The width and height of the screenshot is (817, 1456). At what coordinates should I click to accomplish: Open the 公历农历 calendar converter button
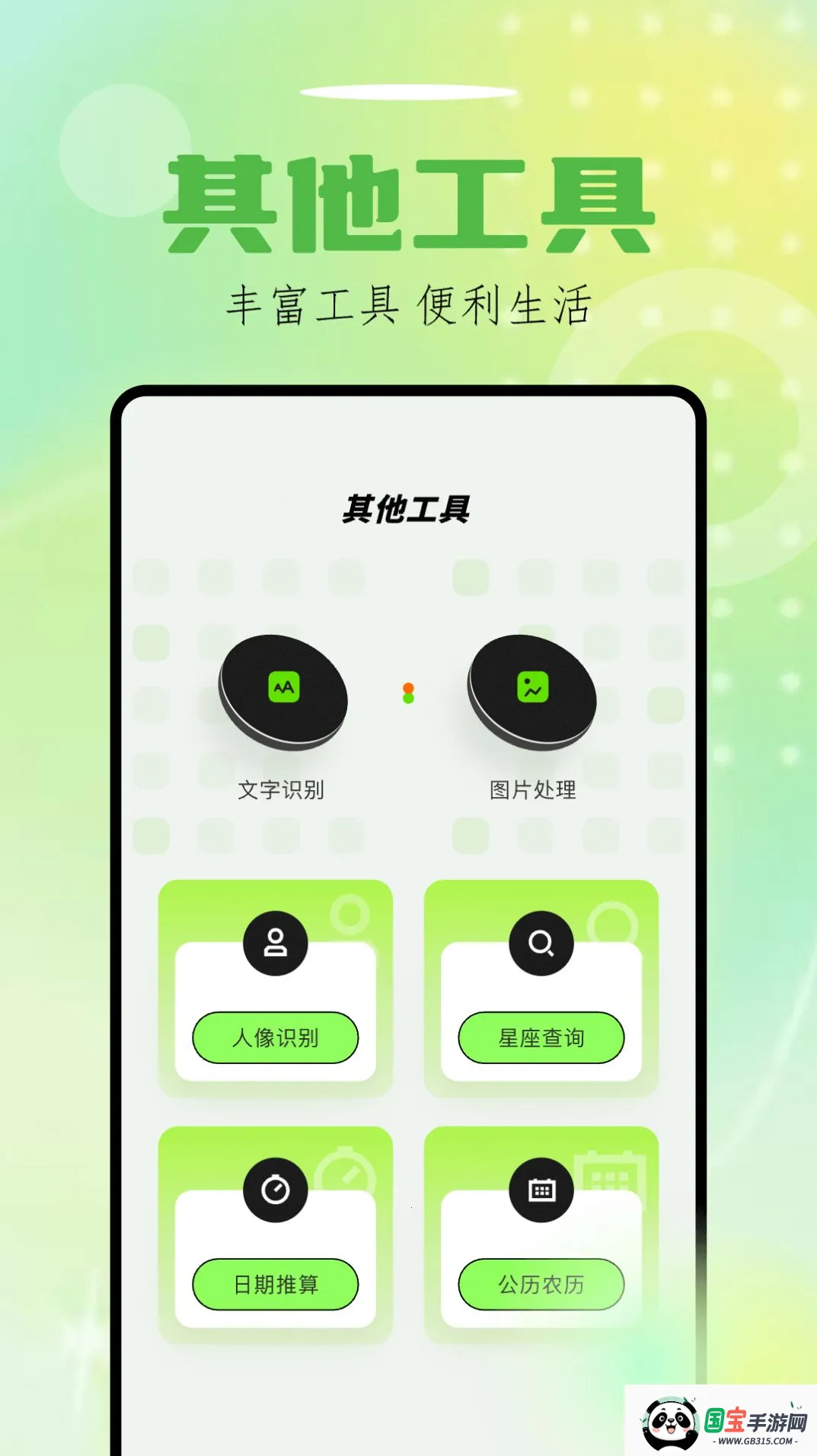click(x=540, y=1284)
